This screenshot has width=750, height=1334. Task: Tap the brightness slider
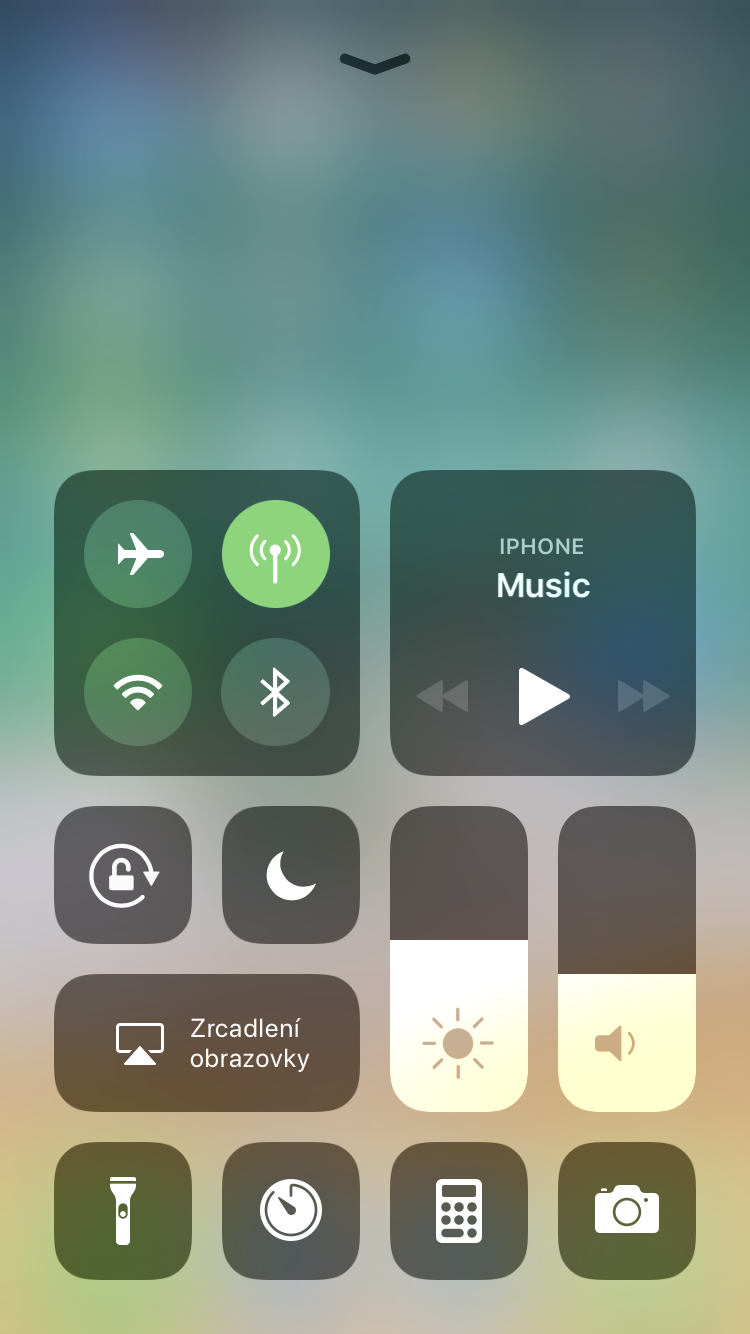[459, 959]
